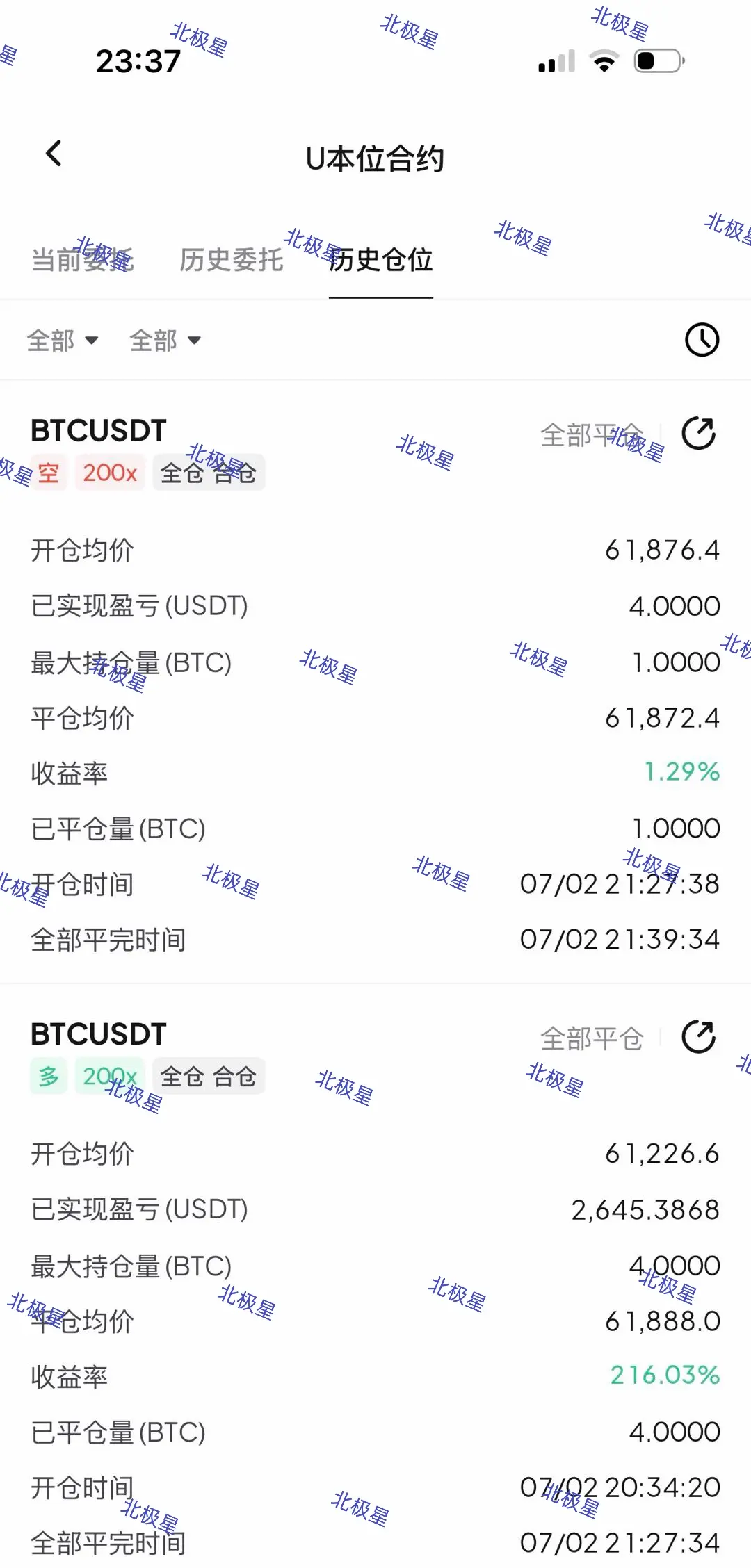This screenshot has height=1568, width=751.
Task: Expand the first 全部 filter dropdown
Action: pyautogui.click(x=63, y=341)
